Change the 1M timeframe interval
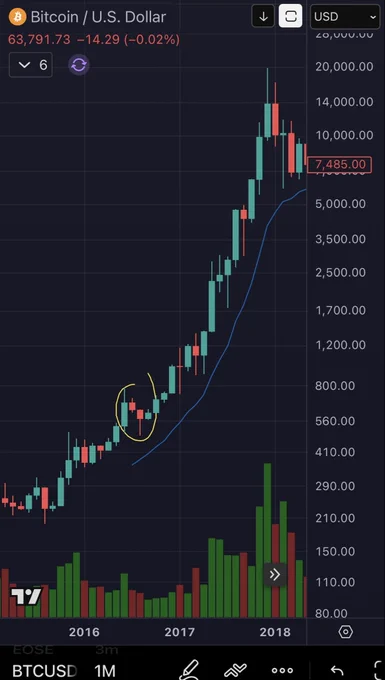The width and height of the screenshot is (385, 680). (x=104, y=670)
